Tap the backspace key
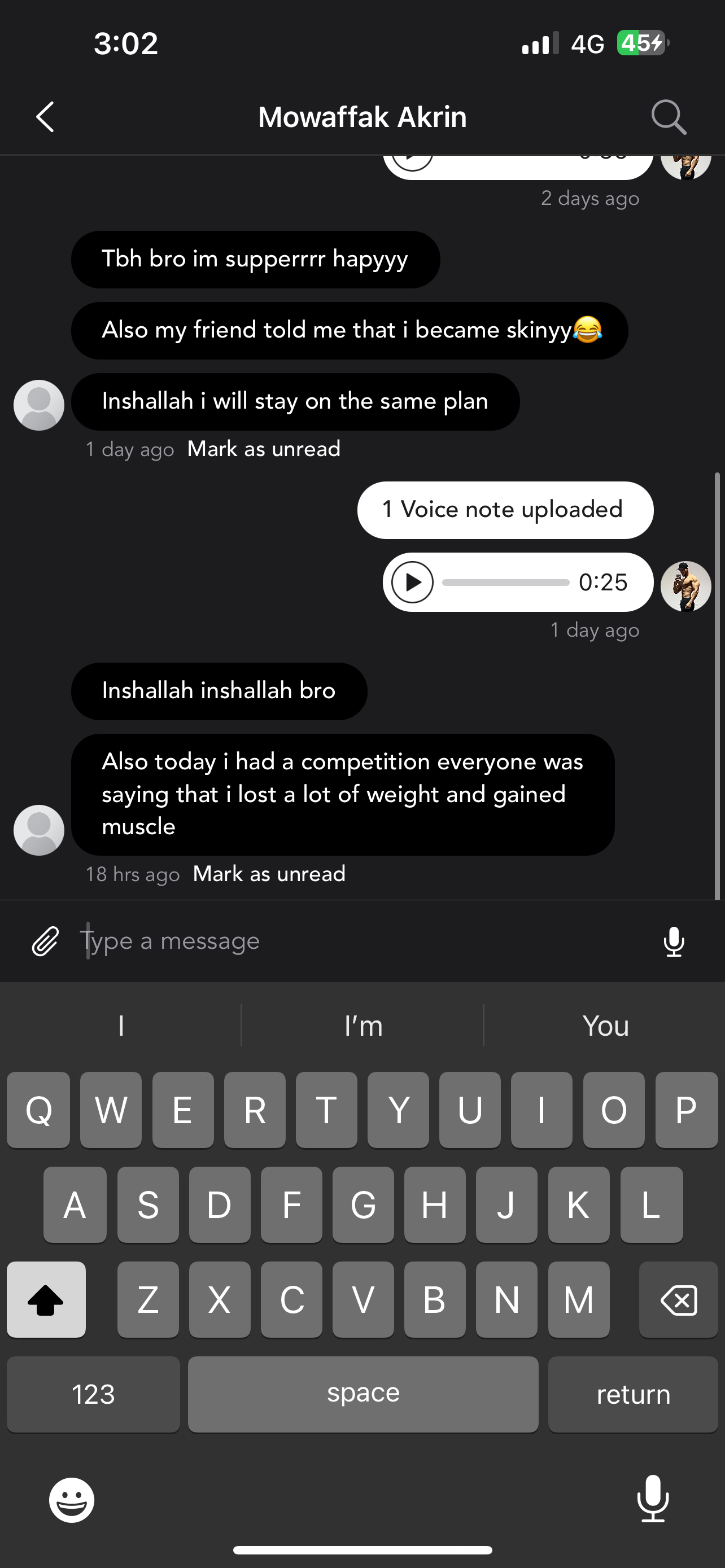 click(x=678, y=1300)
